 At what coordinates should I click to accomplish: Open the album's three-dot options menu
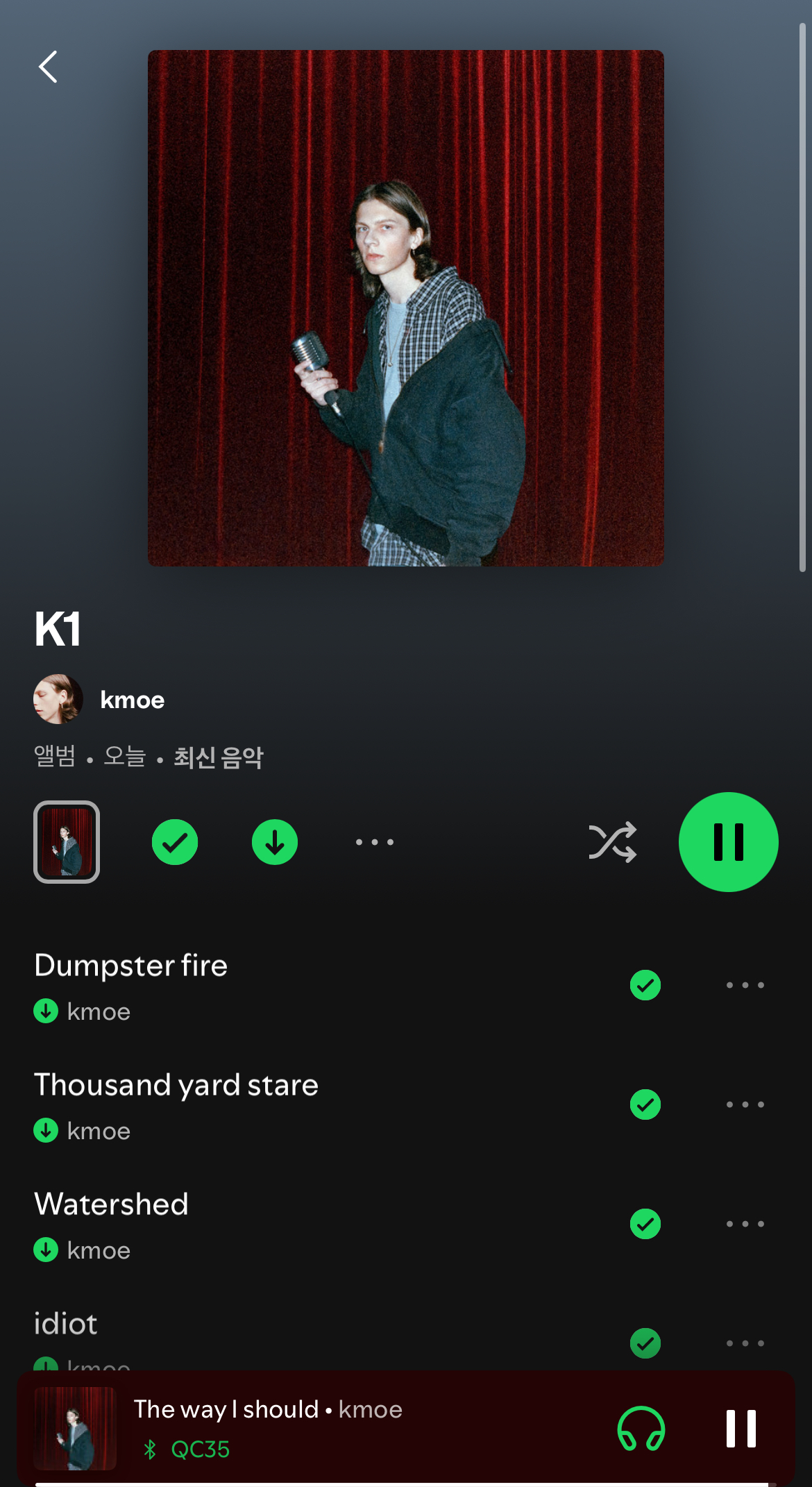(x=375, y=842)
